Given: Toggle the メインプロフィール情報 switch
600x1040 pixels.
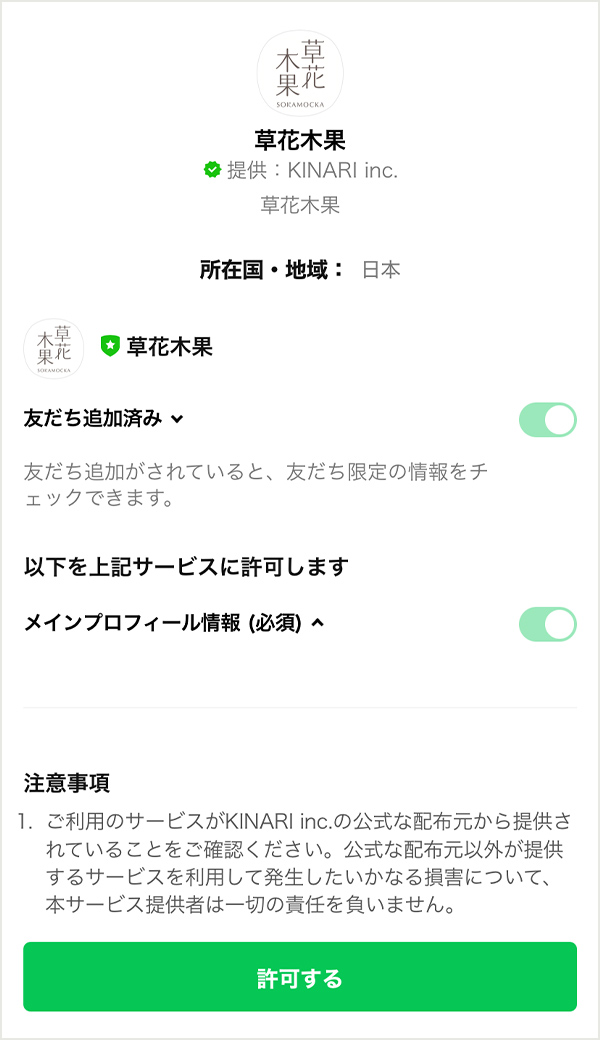Looking at the screenshot, I should click(547, 624).
